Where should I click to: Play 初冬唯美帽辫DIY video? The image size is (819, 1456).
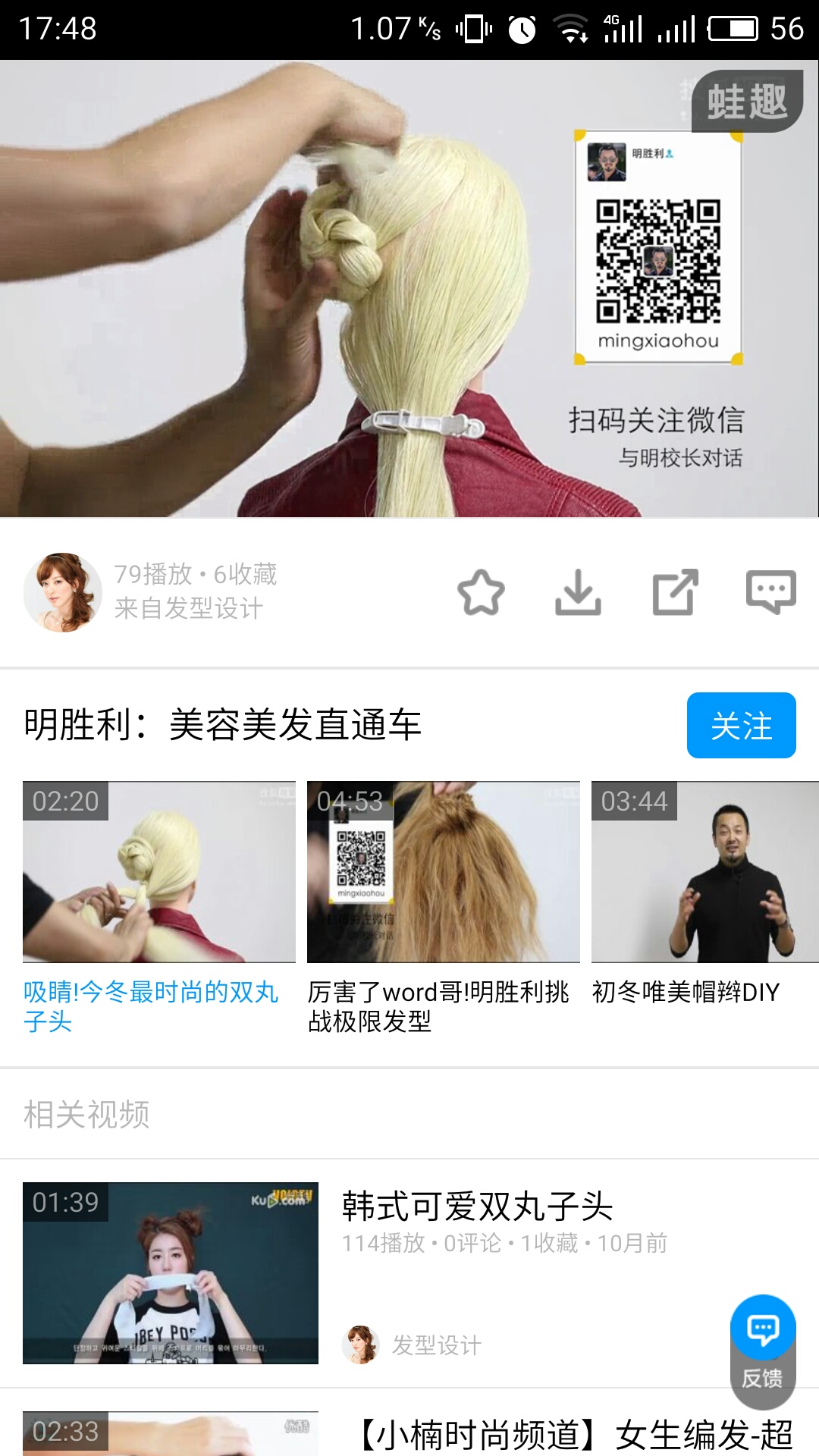point(705,872)
